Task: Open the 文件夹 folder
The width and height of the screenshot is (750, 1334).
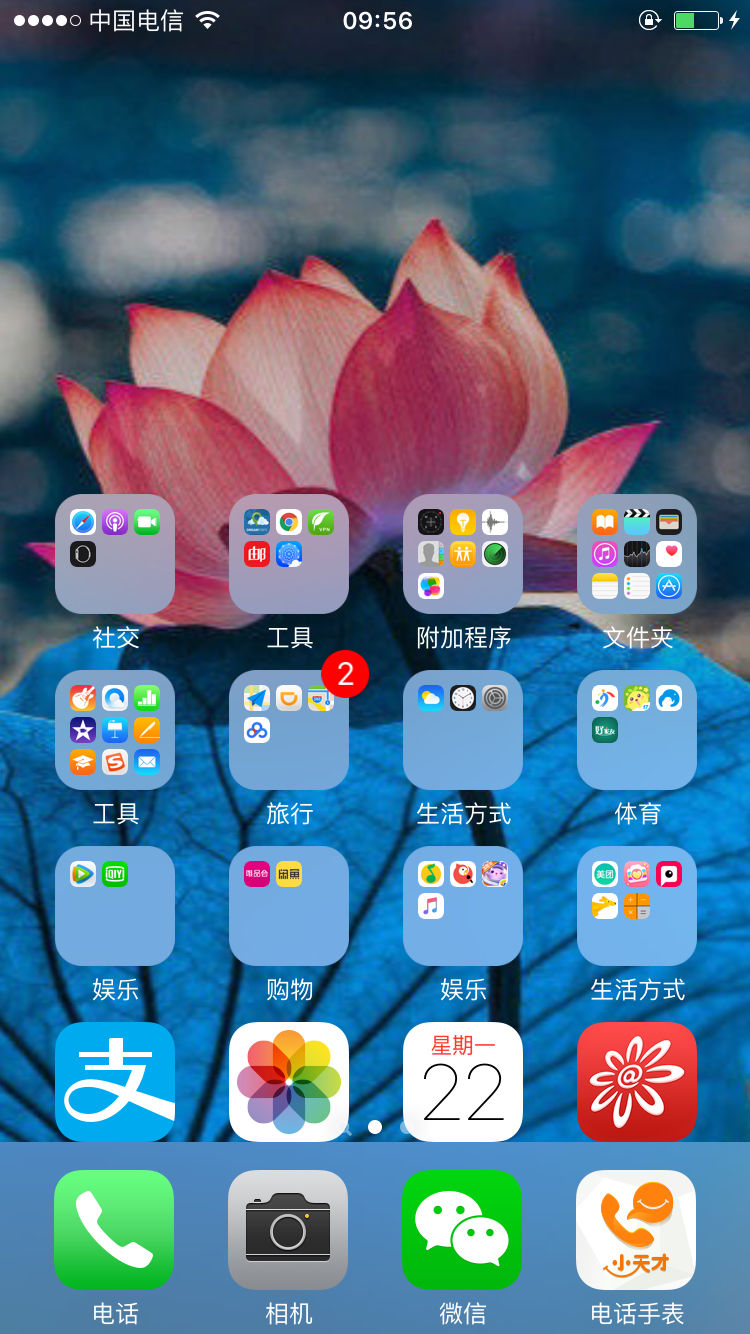Action: (x=637, y=555)
